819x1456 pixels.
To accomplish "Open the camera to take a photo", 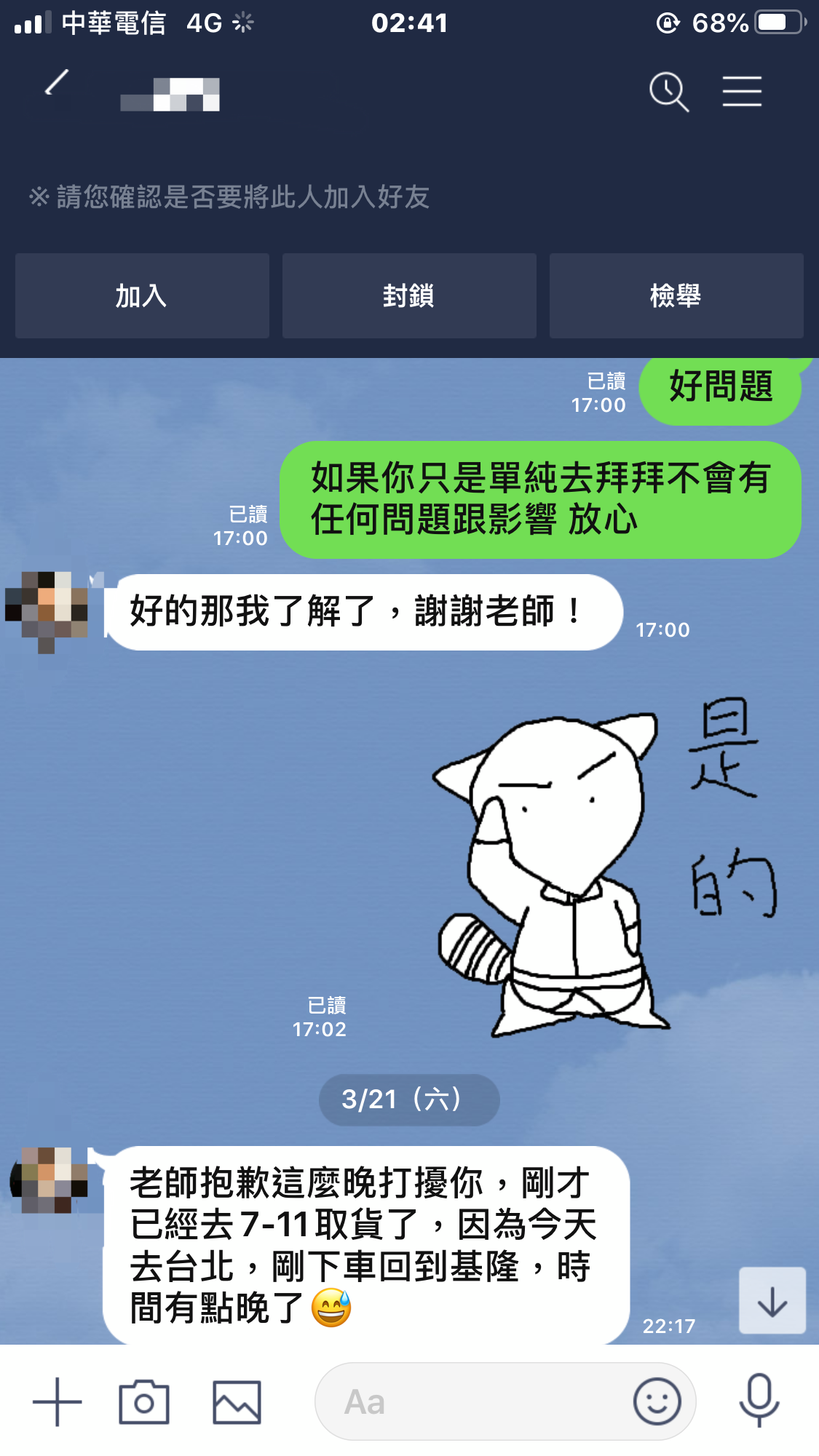I will tap(144, 1401).
